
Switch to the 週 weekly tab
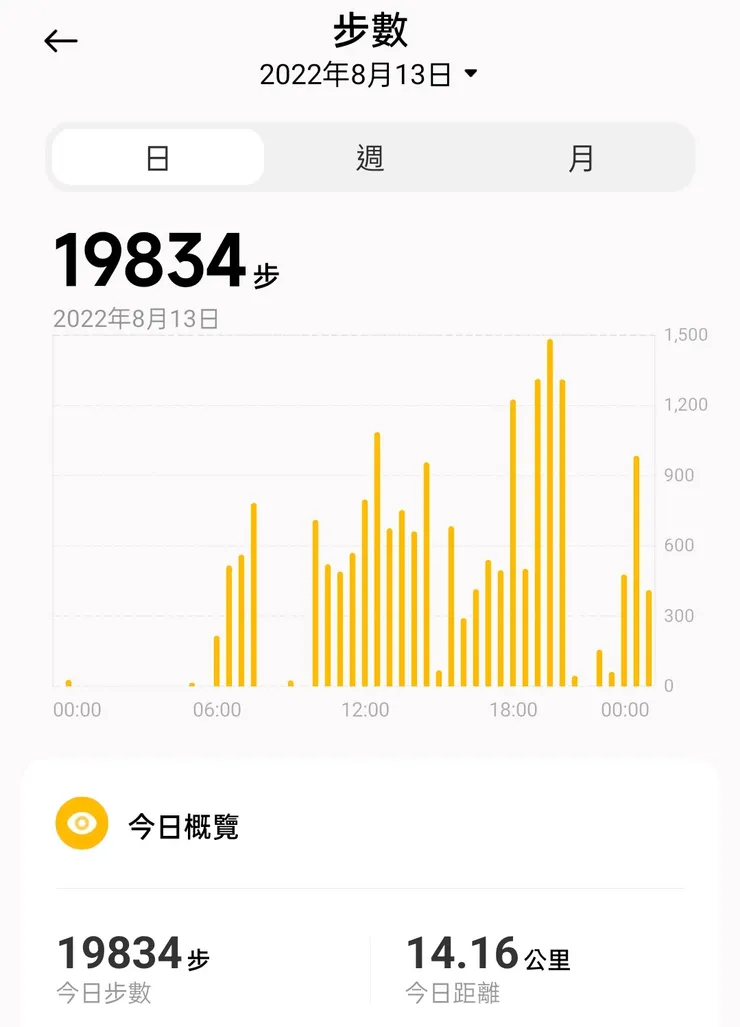(x=369, y=157)
